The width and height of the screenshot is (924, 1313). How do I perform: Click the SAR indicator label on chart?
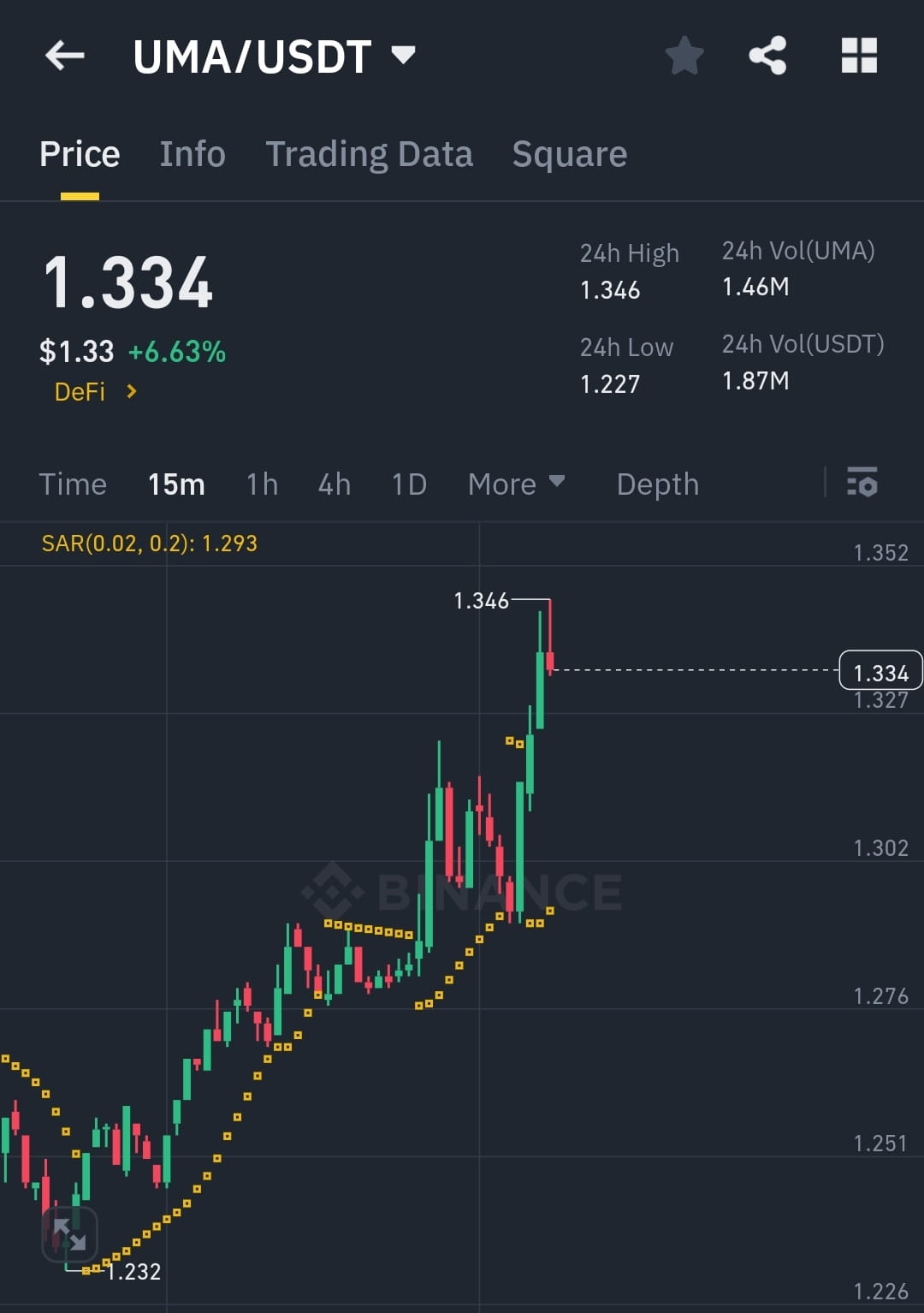click(x=145, y=543)
